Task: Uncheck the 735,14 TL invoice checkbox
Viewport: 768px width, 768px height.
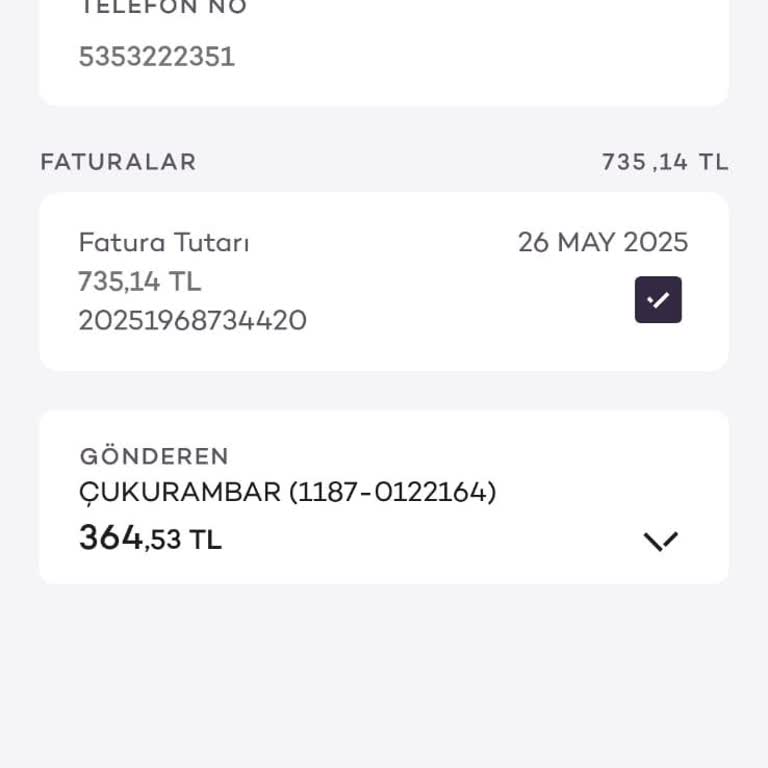Action: pos(658,300)
